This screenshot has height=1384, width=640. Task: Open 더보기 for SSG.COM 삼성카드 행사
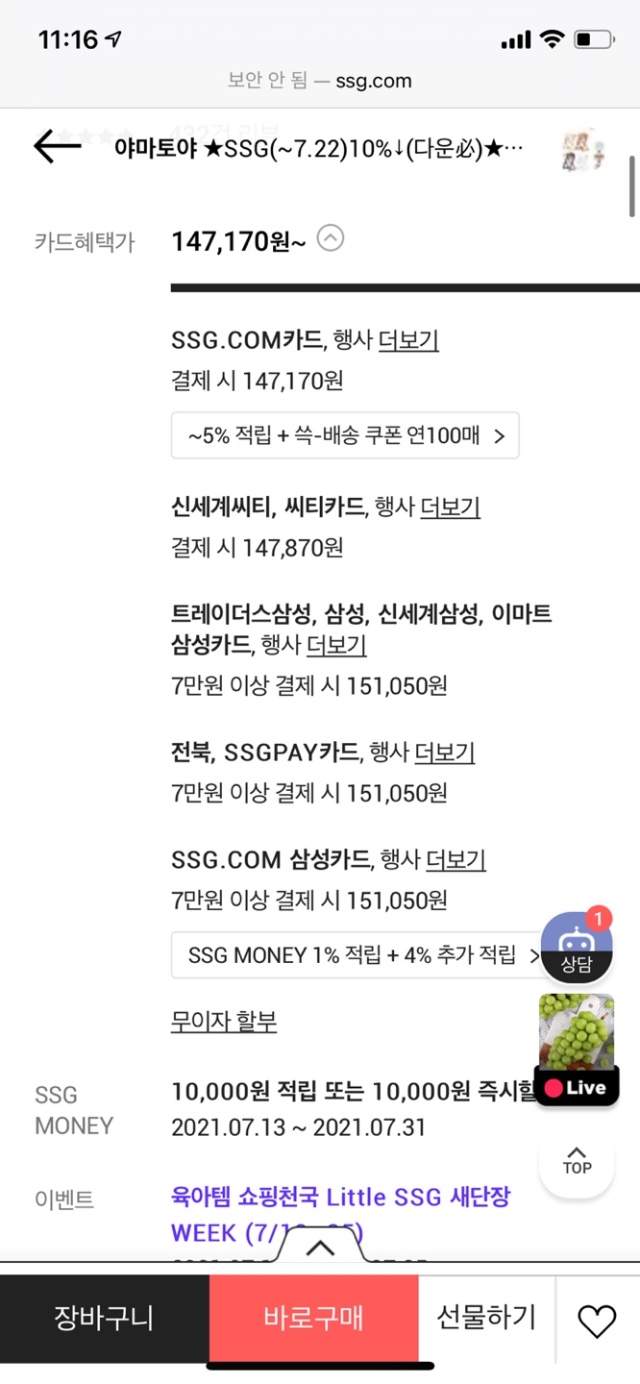coord(456,859)
